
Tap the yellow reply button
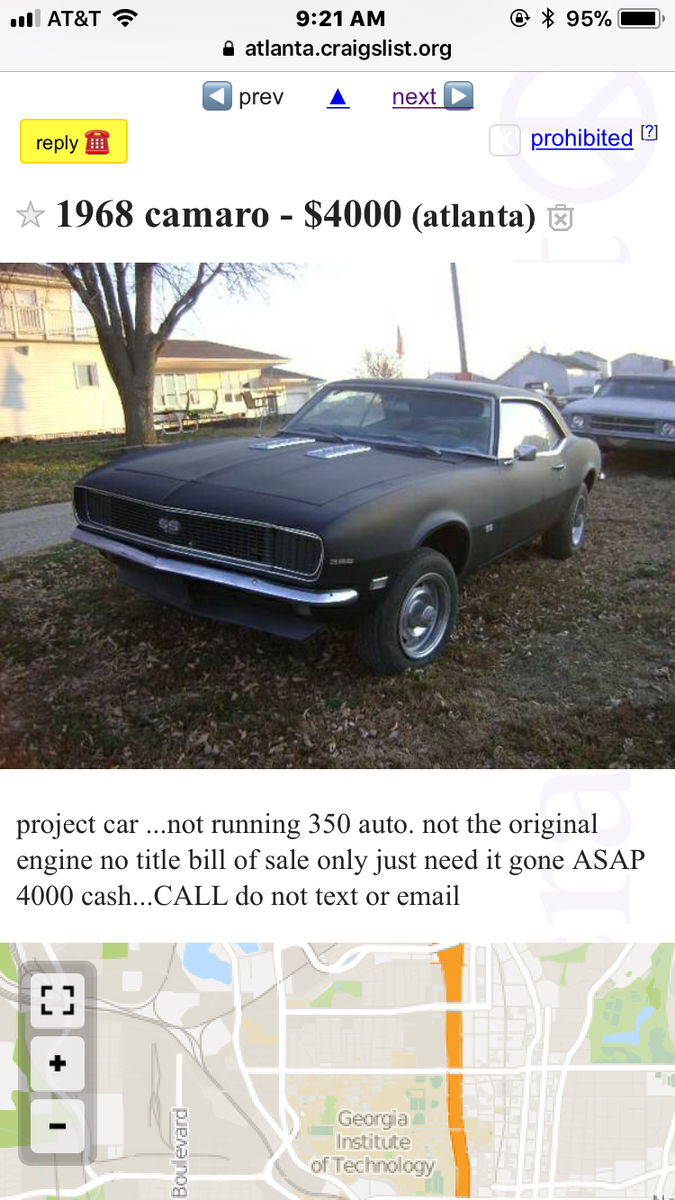74,142
